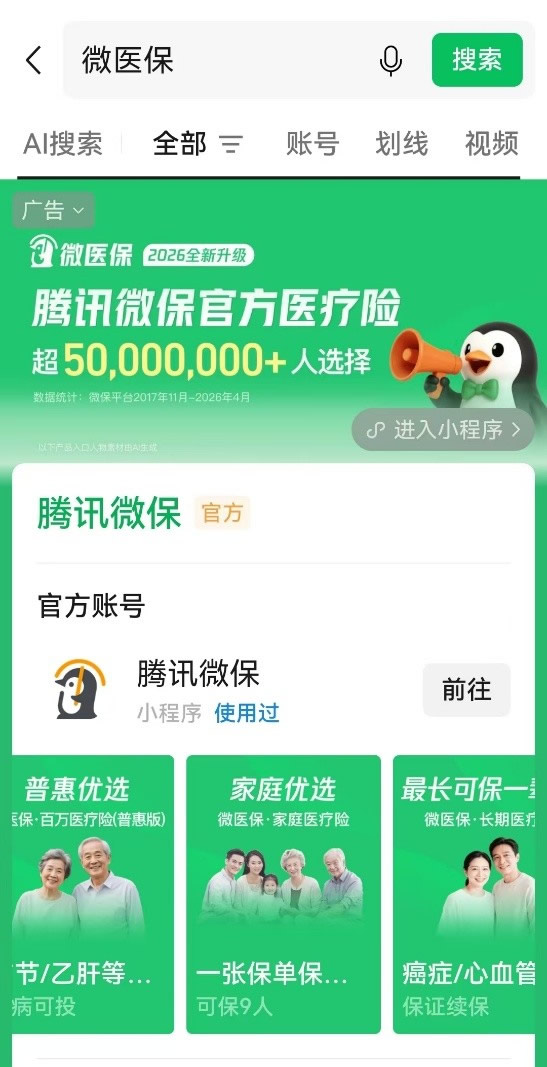Image resolution: width=547 pixels, height=1067 pixels.
Task: Switch to the AI搜索 tab
Action: [x=63, y=144]
